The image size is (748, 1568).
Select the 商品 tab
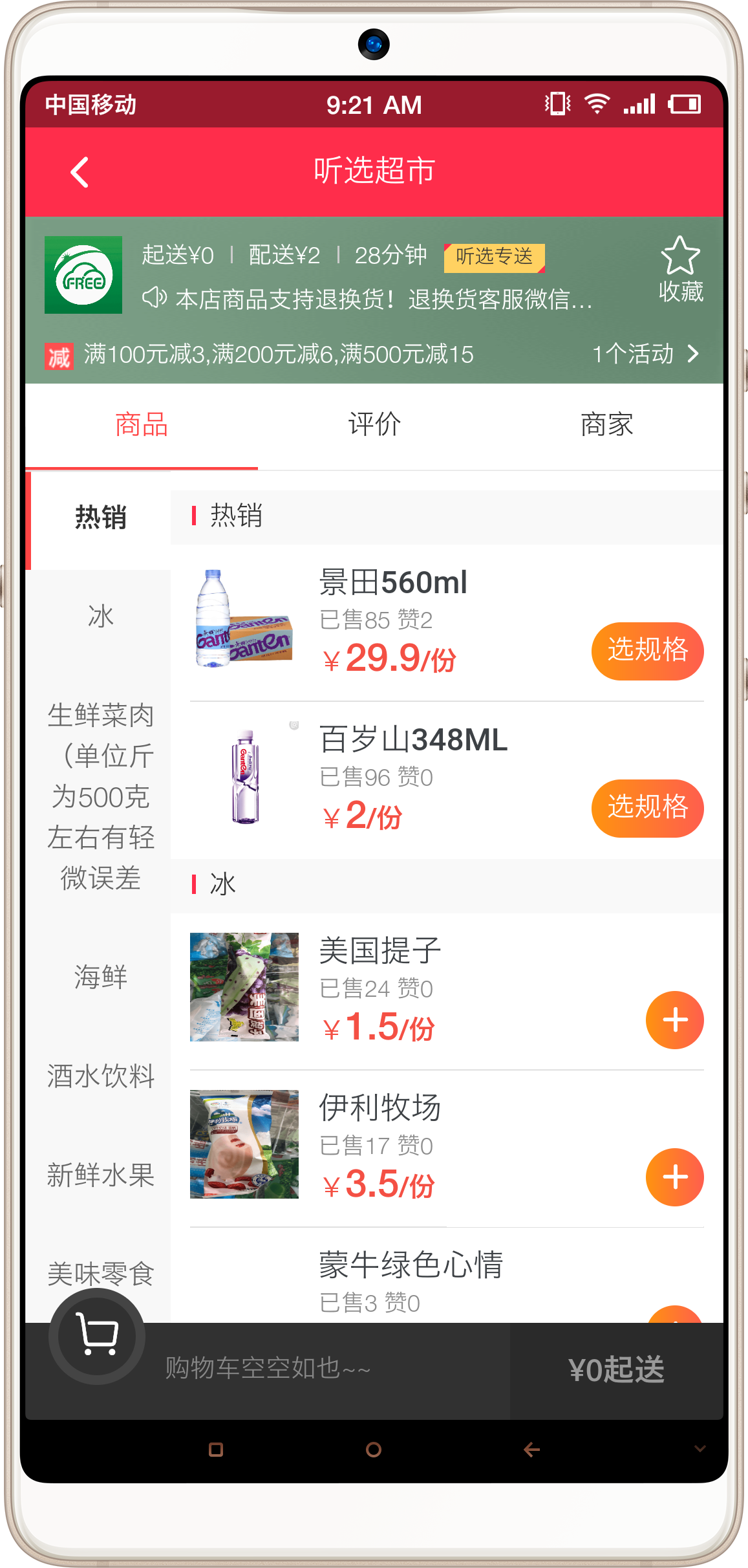141,425
